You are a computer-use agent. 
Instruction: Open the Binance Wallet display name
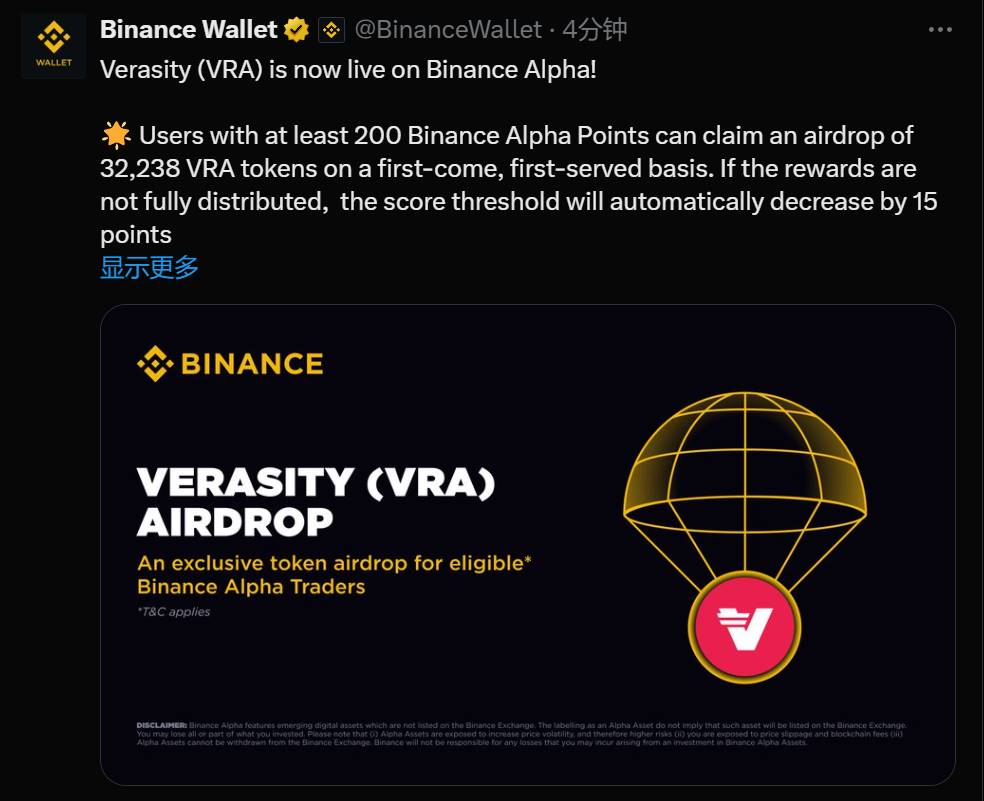[x=188, y=30]
